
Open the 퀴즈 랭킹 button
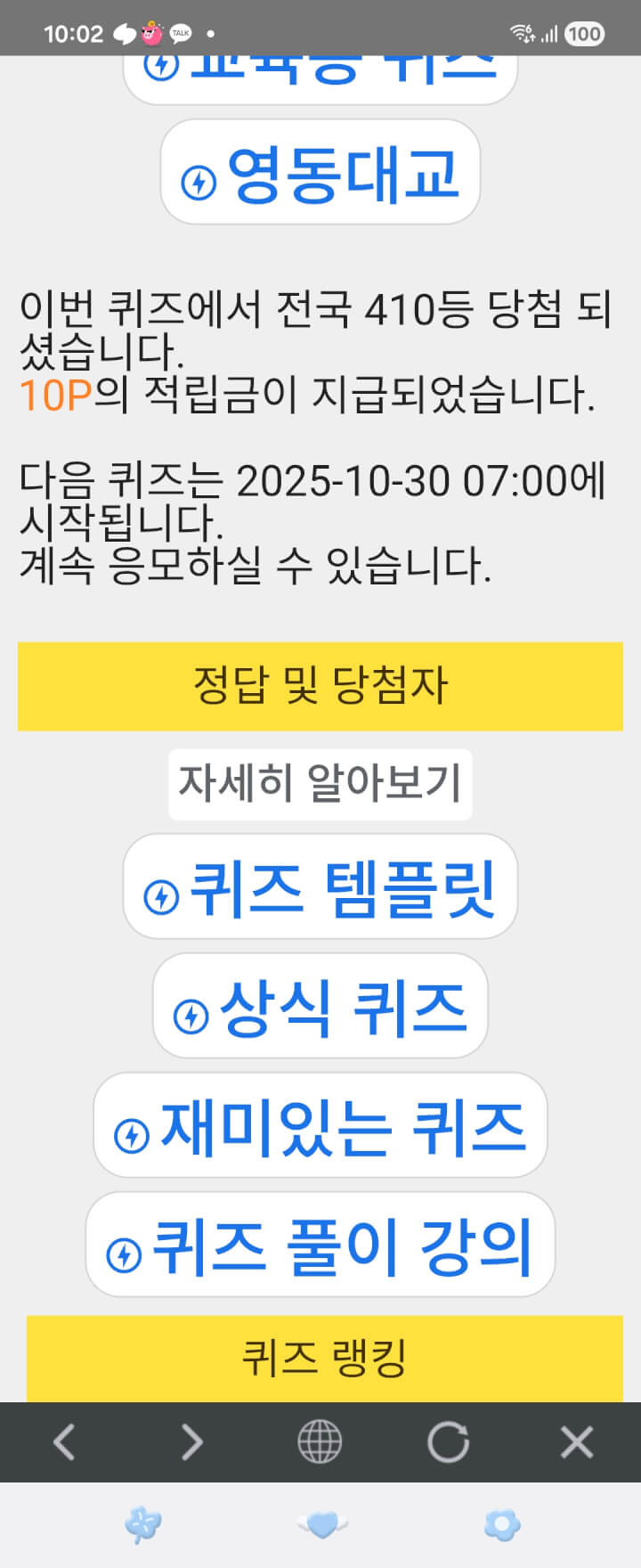point(324,1358)
